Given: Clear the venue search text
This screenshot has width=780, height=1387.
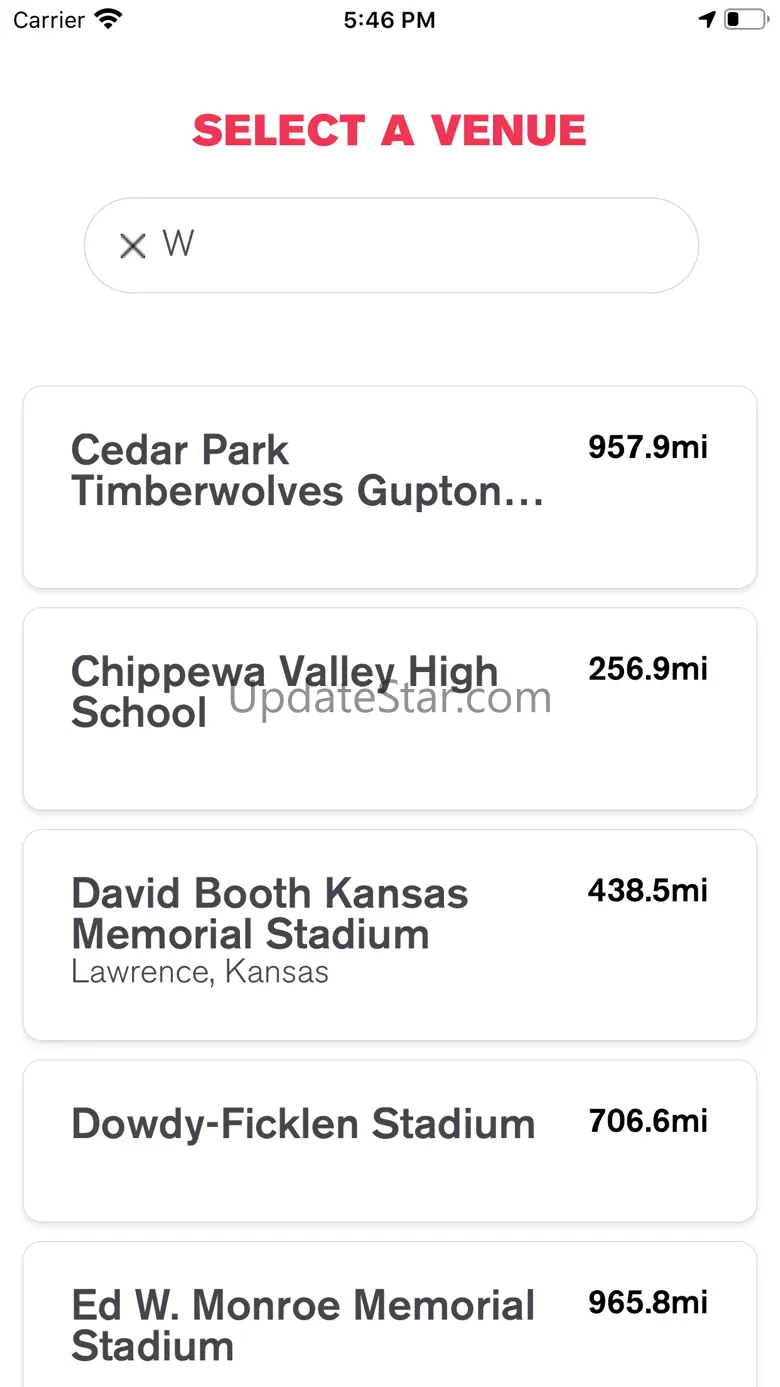Looking at the screenshot, I should (x=132, y=245).
